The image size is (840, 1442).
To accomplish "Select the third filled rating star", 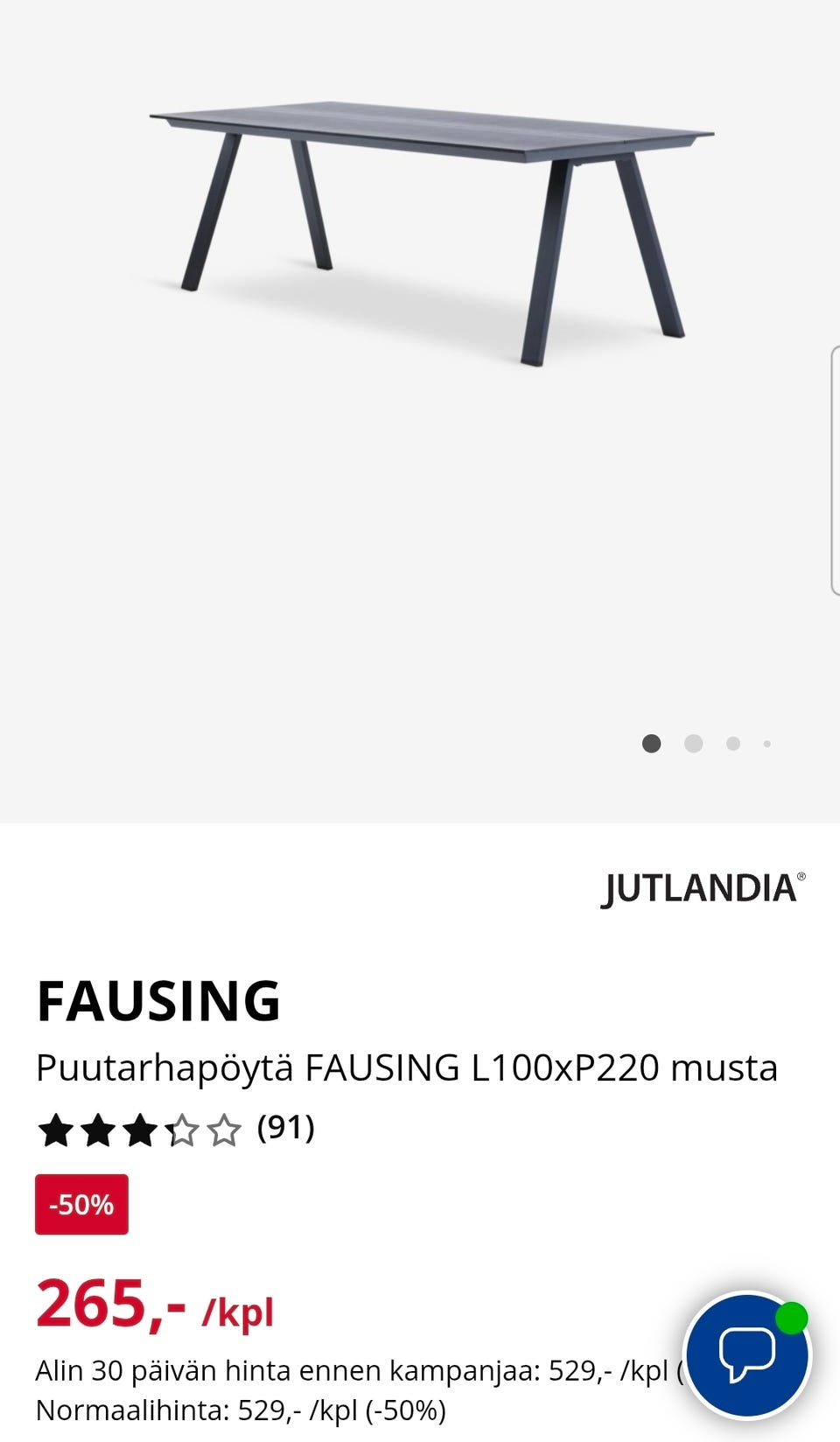I will (x=140, y=1130).
